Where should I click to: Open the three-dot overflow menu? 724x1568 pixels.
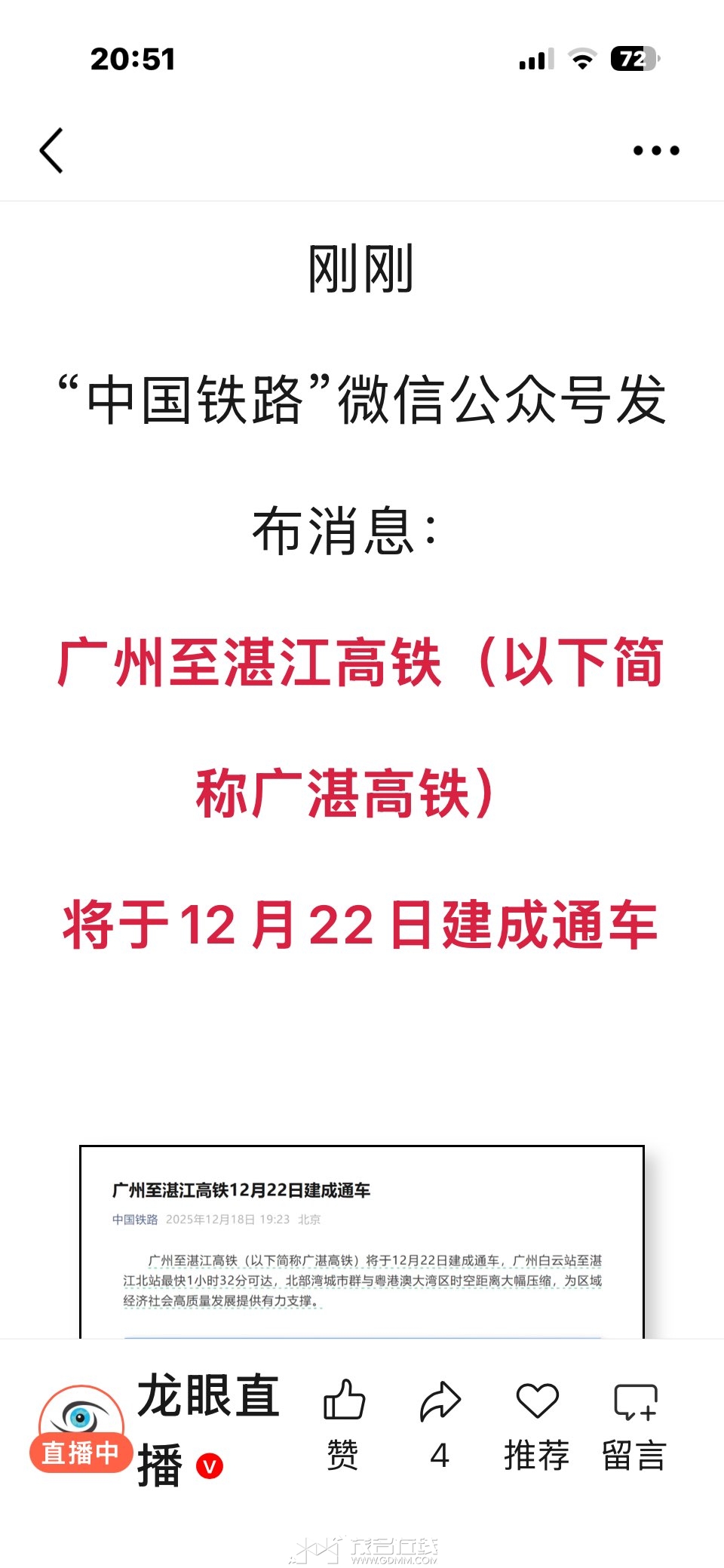[x=656, y=150]
